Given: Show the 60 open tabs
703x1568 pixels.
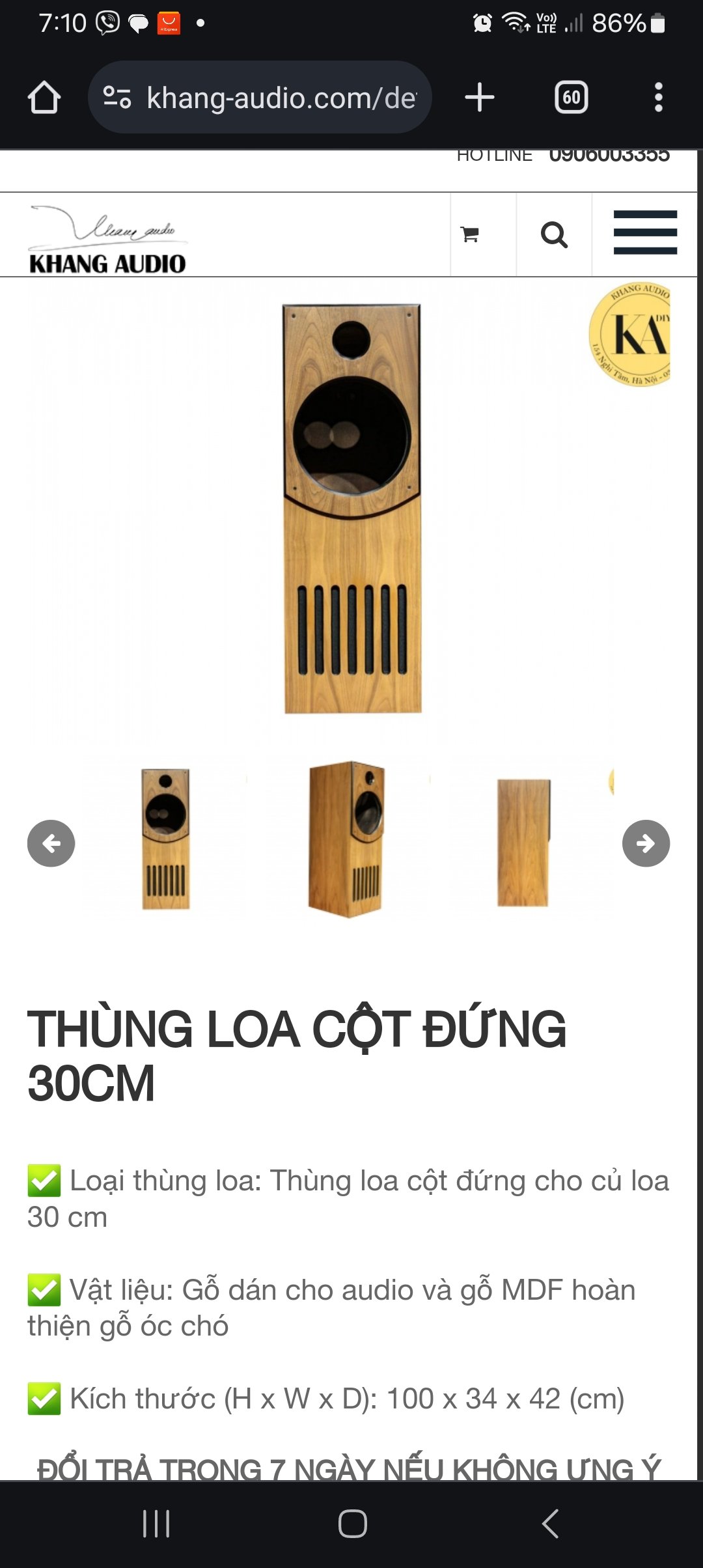Looking at the screenshot, I should click(571, 98).
